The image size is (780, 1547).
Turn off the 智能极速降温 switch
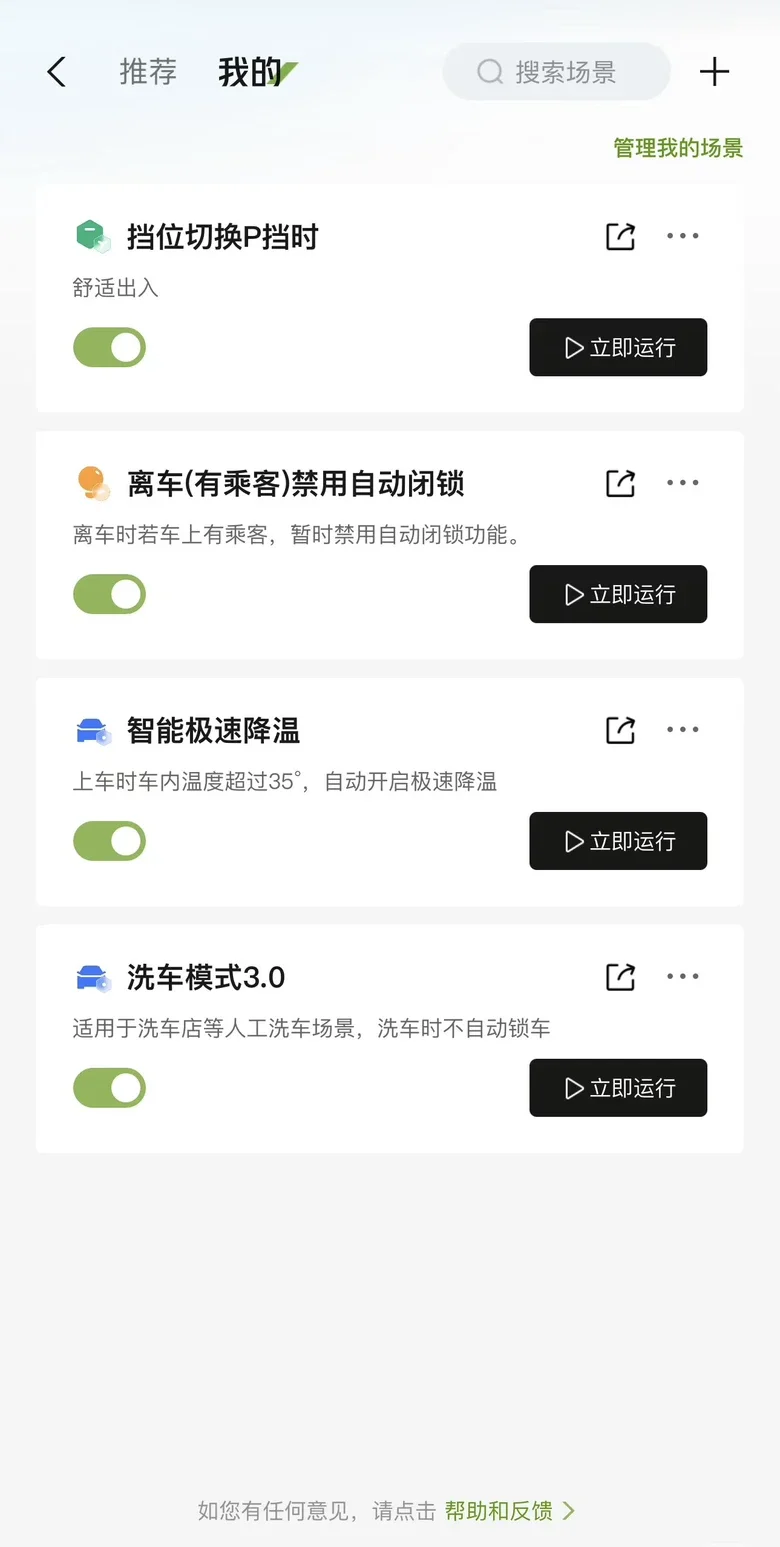[110, 841]
